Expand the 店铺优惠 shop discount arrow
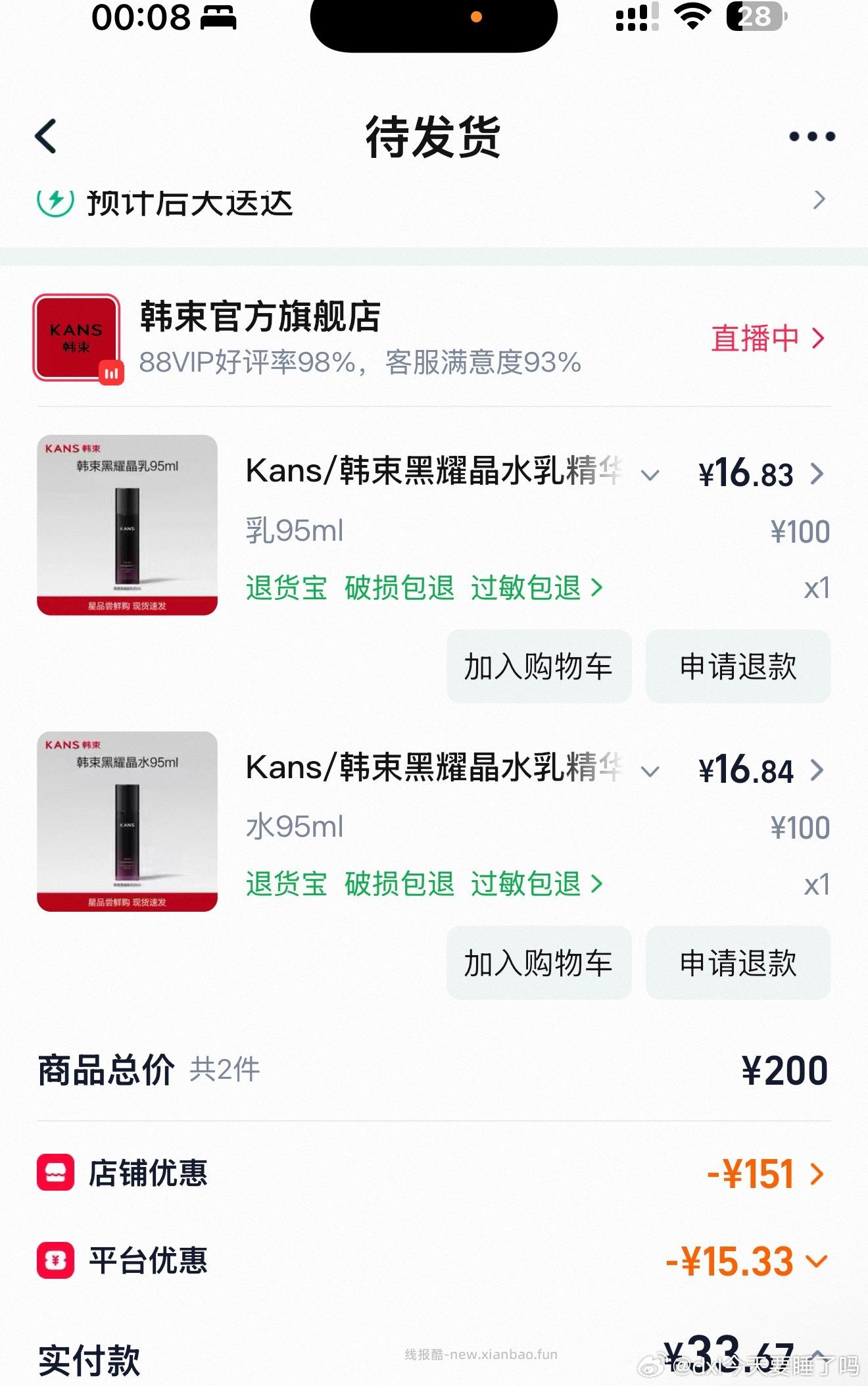The height and width of the screenshot is (1386, 868). point(817,1173)
